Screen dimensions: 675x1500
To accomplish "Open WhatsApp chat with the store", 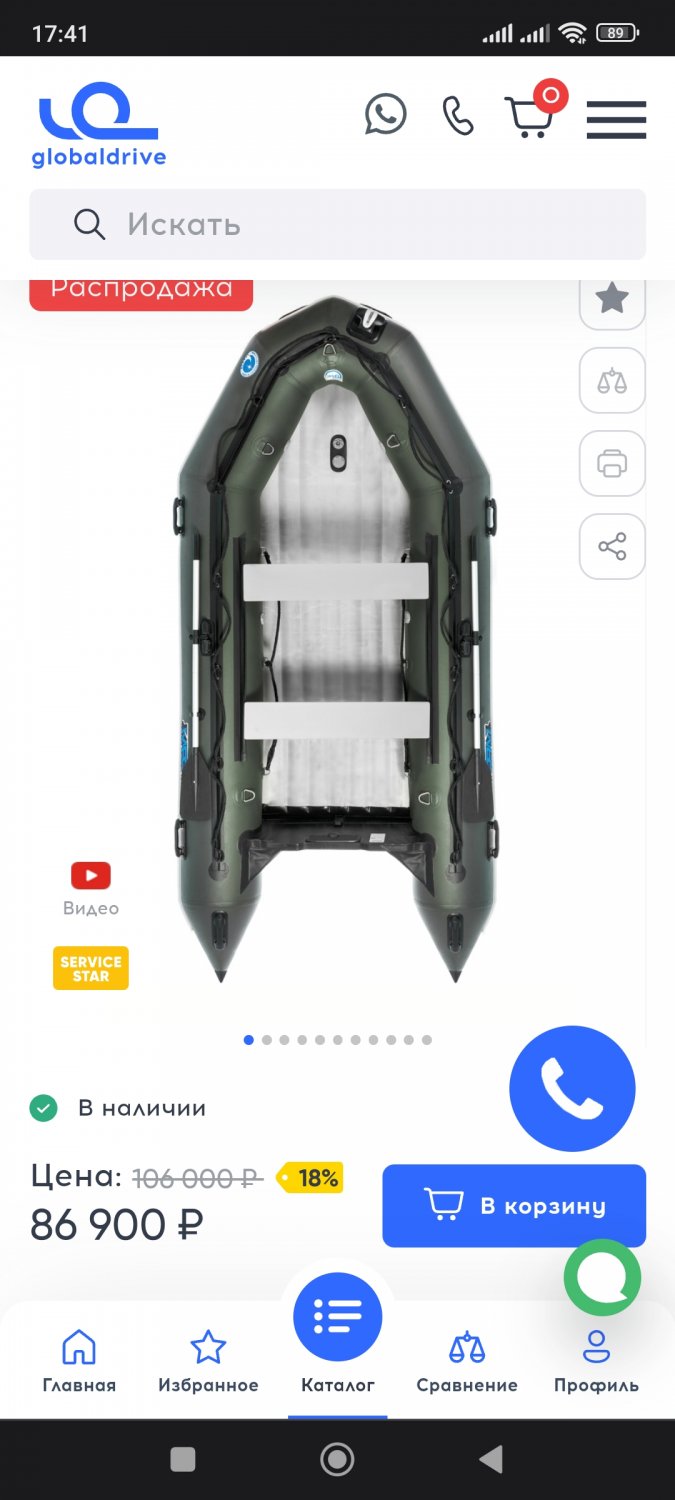I will 385,116.
